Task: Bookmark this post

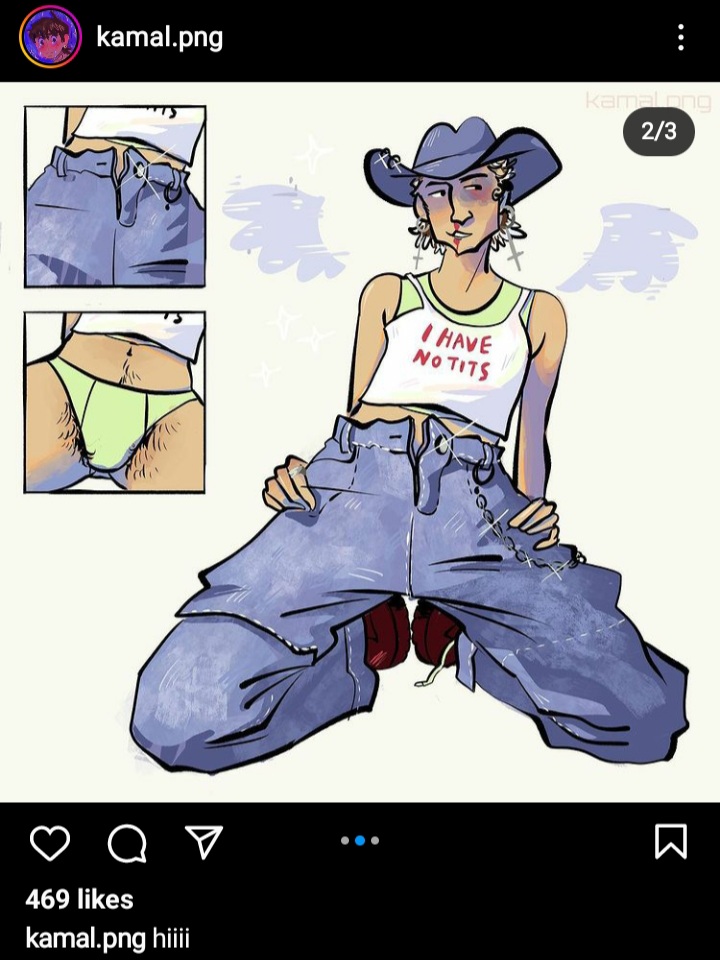Action: [670, 842]
